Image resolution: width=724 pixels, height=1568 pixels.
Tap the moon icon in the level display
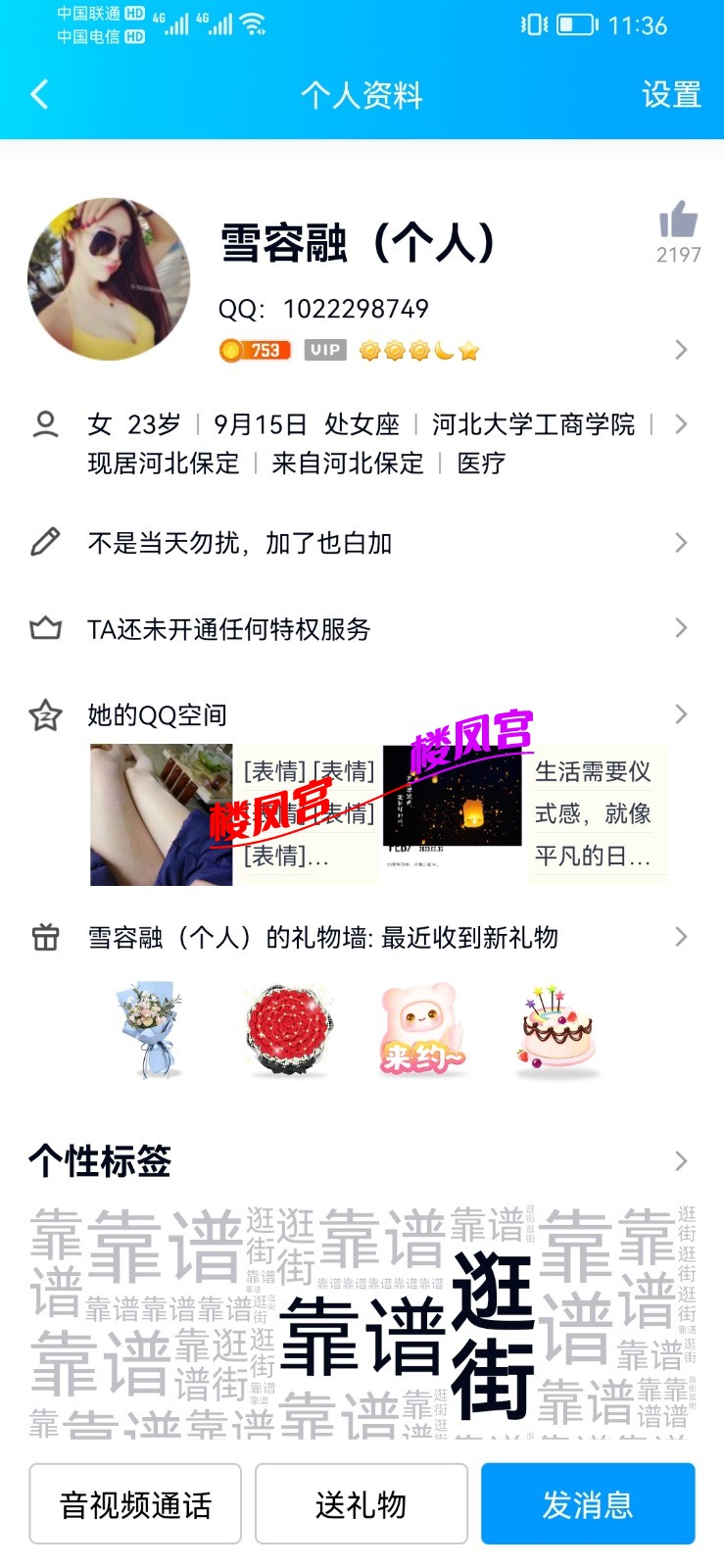[x=443, y=349]
